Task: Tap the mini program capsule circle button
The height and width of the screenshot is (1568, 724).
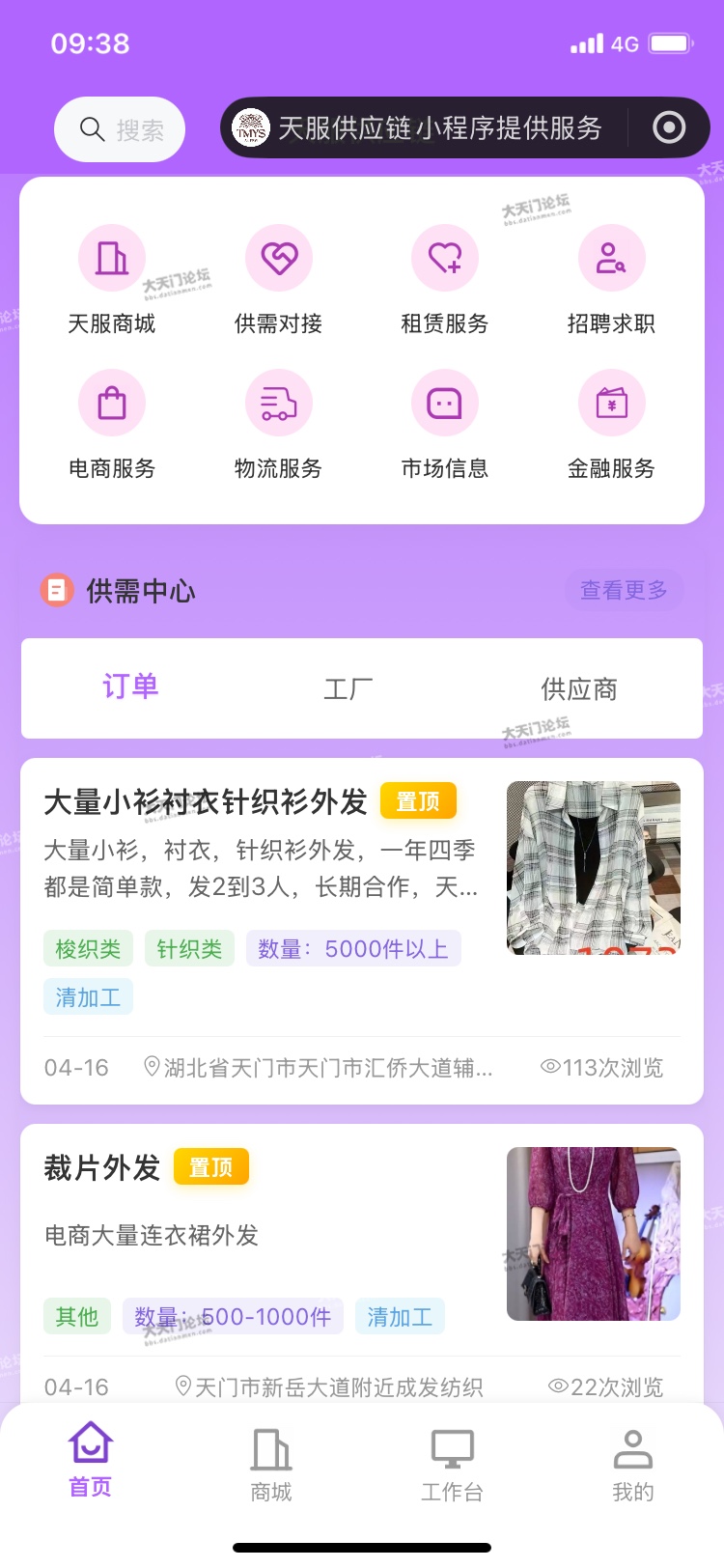Action: [669, 127]
